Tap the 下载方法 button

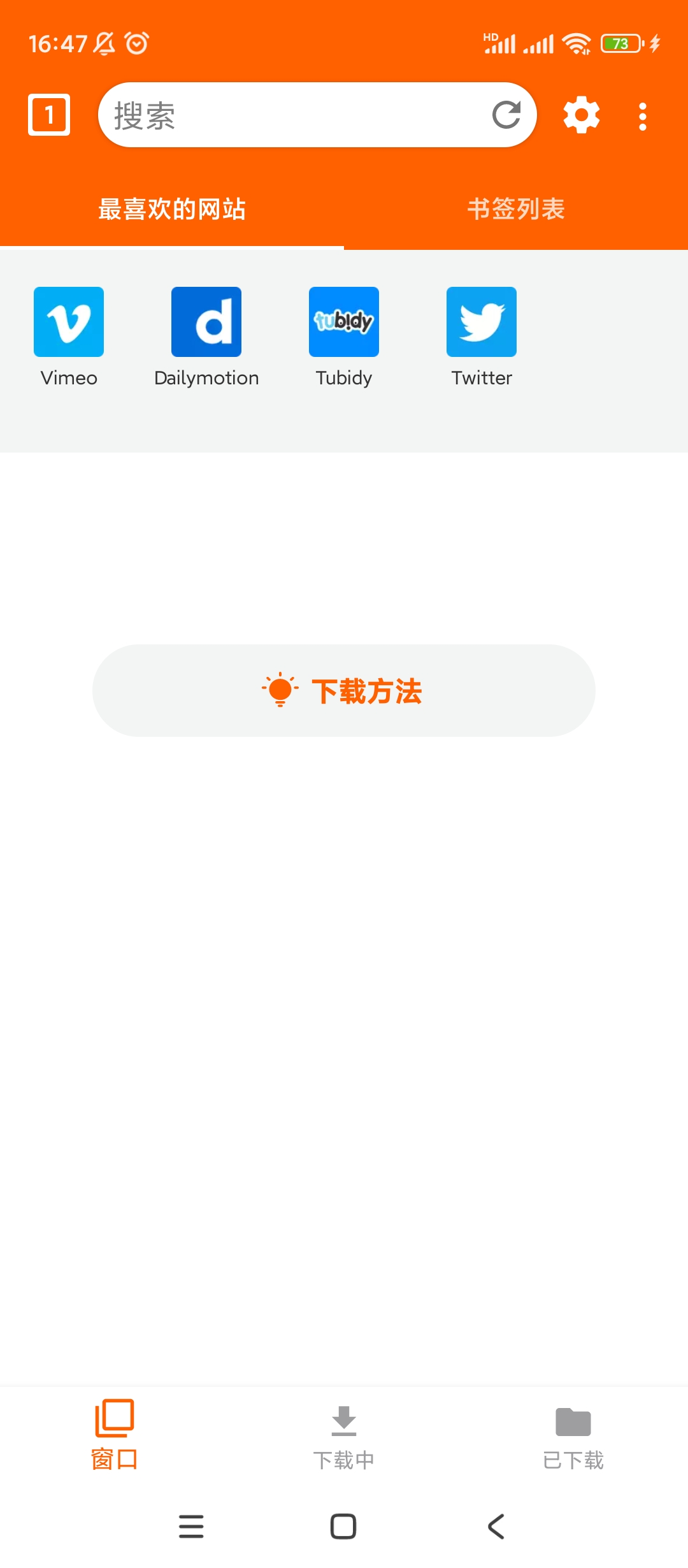click(x=344, y=691)
